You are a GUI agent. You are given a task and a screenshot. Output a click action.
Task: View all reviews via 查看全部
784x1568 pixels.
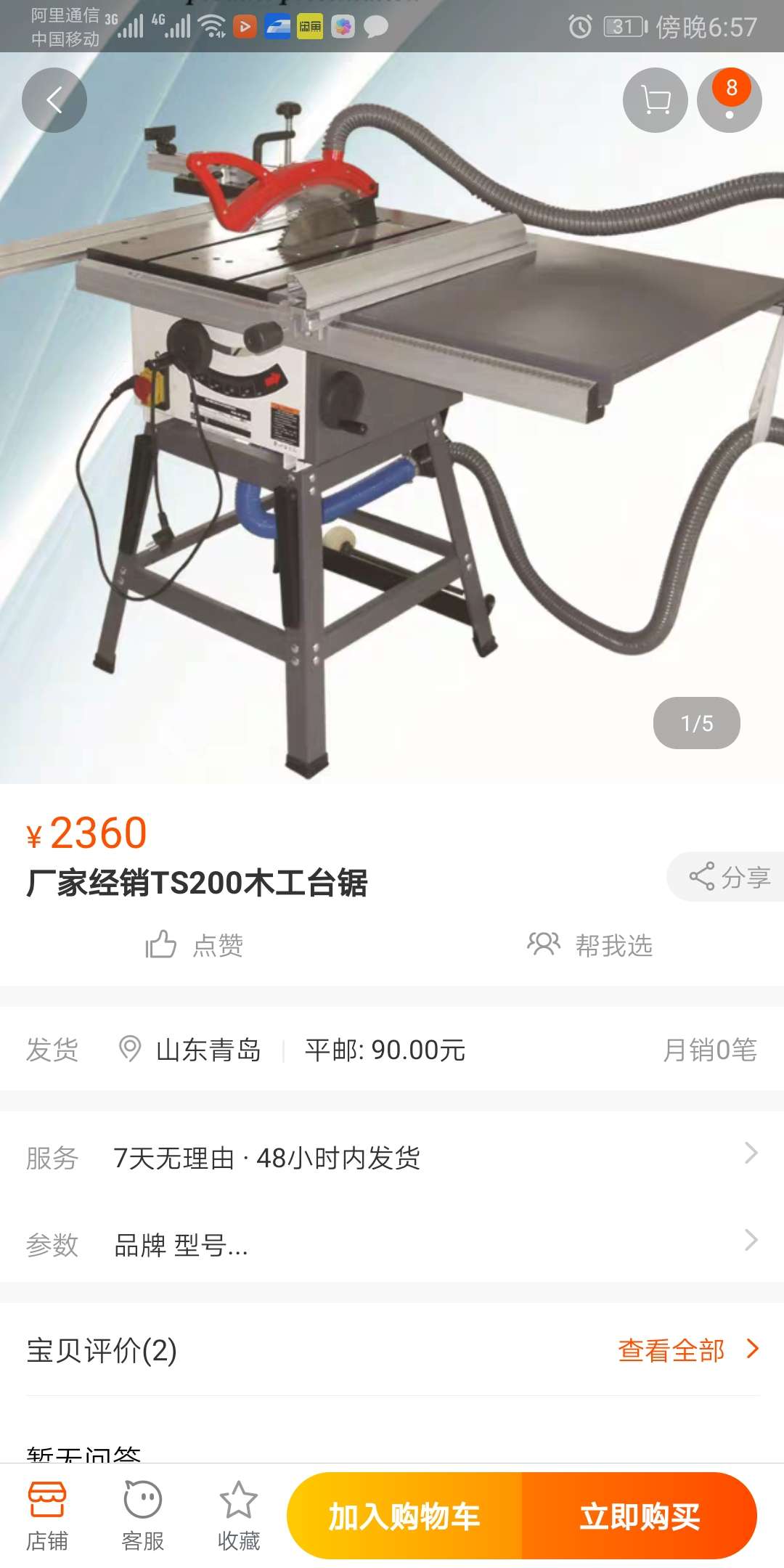point(686,1350)
